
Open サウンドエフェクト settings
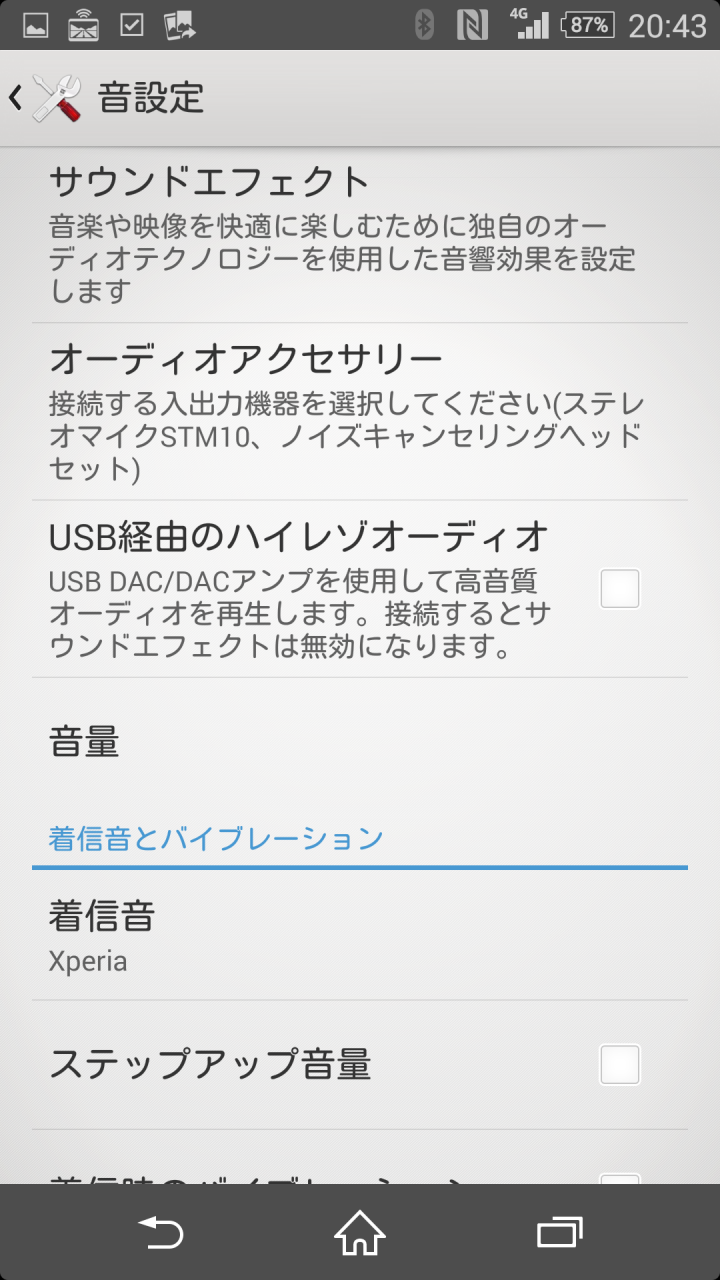click(360, 236)
